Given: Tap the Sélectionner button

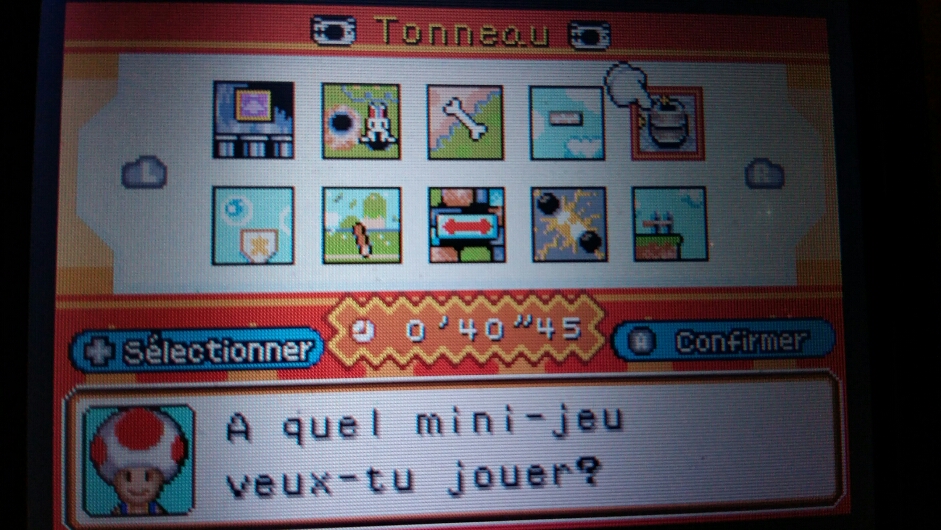Looking at the screenshot, I should [197, 351].
